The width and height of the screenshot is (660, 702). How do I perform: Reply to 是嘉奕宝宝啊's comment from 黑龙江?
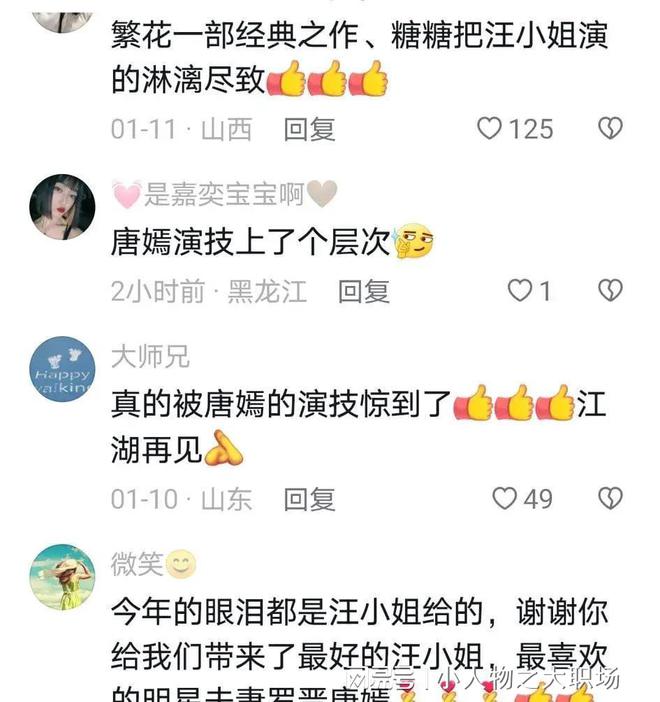(363, 291)
